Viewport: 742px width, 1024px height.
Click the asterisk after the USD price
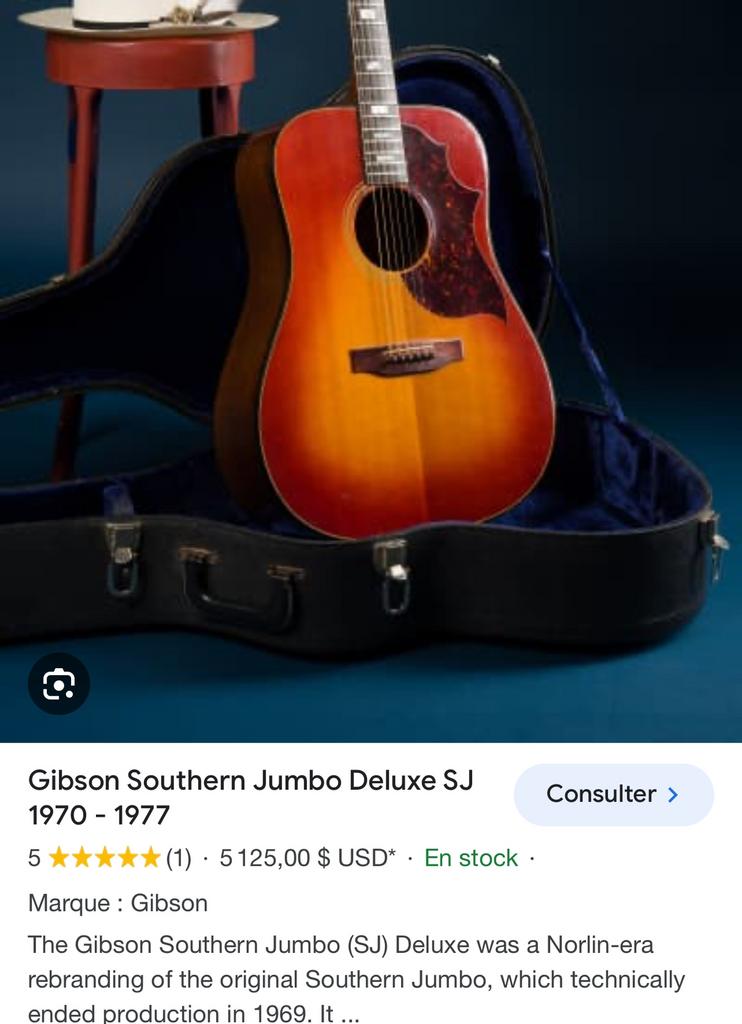pyautogui.click(x=390, y=855)
